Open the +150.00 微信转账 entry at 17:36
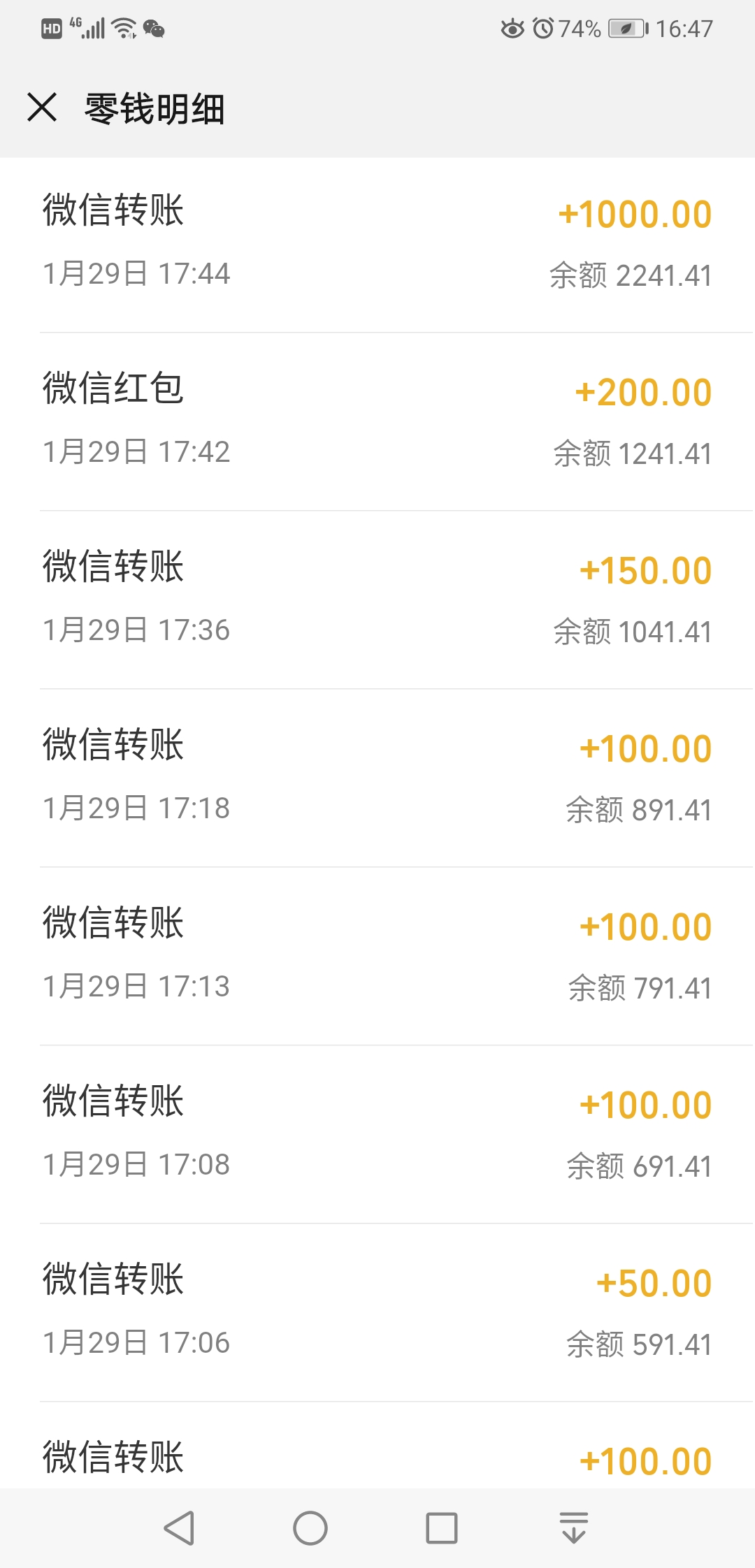Image resolution: width=755 pixels, height=1568 pixels. pos(377,600)
